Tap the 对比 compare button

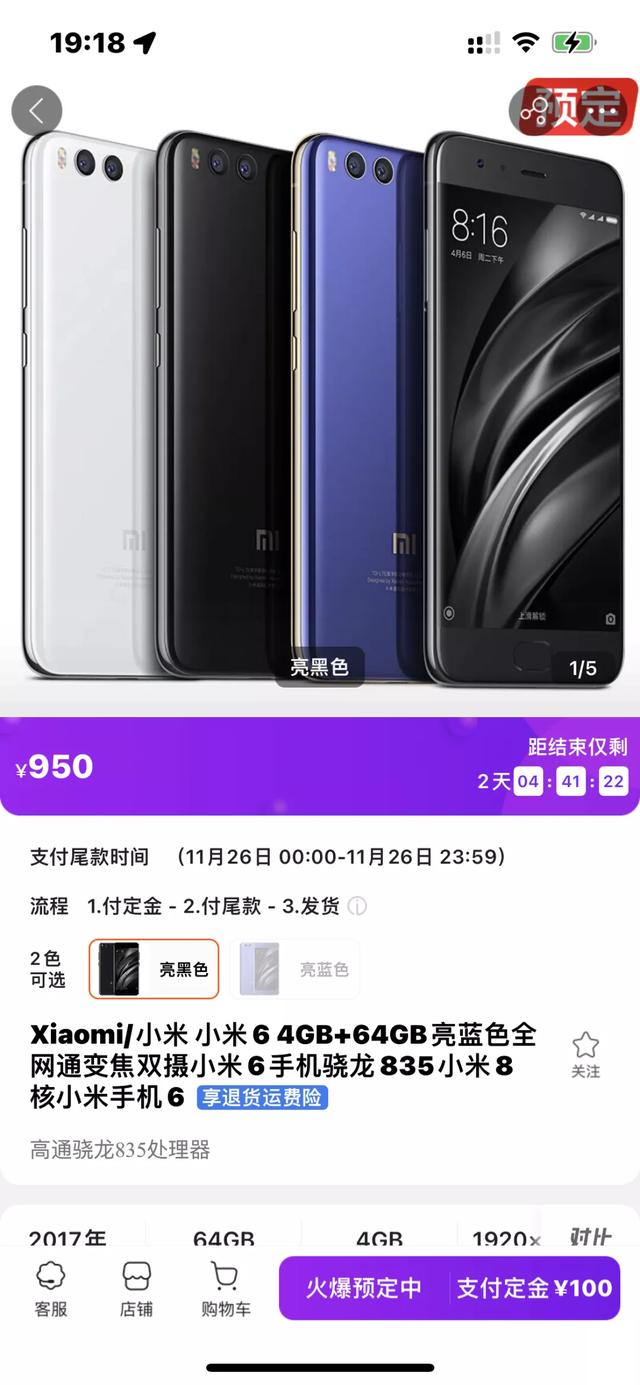click(590, 1236)
